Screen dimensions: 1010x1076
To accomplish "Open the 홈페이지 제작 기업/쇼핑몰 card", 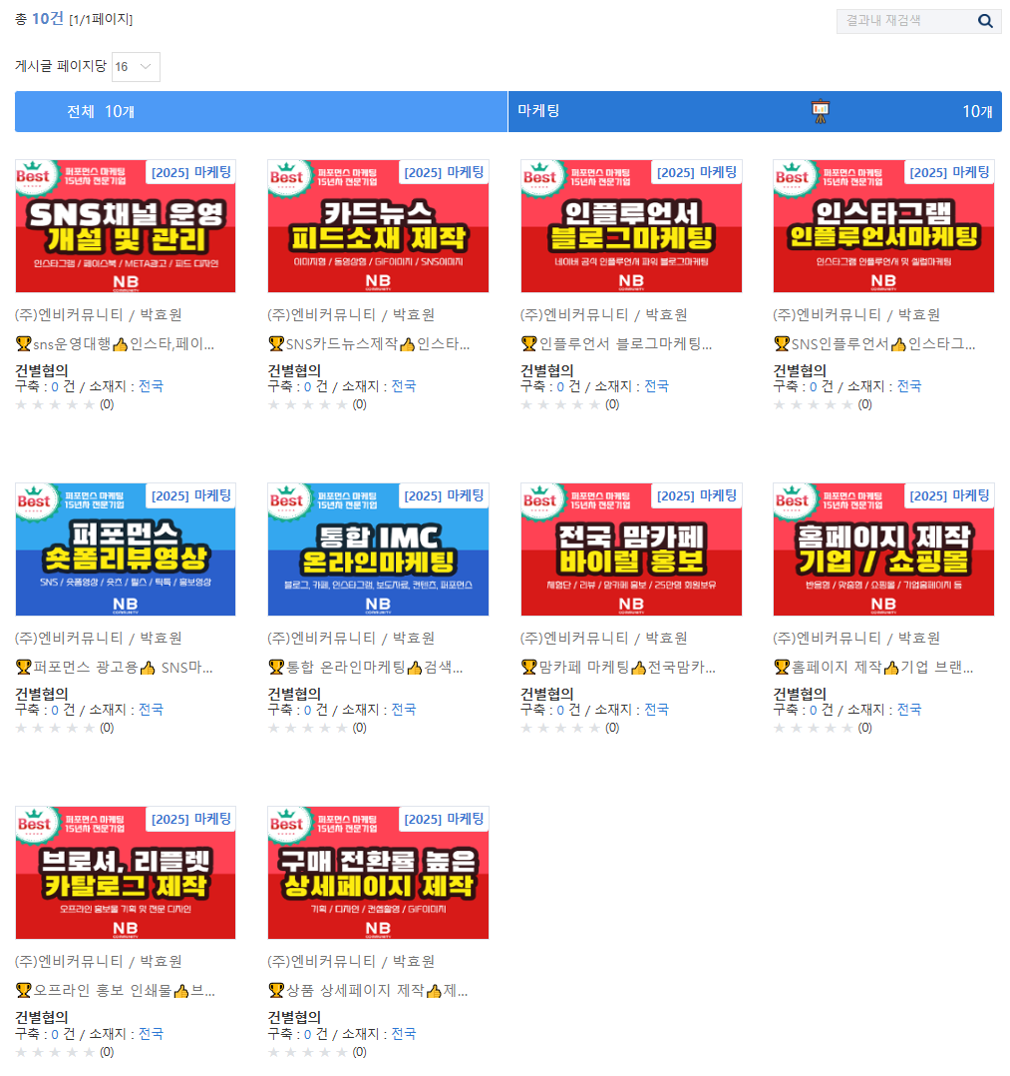I will coord(884,549).
